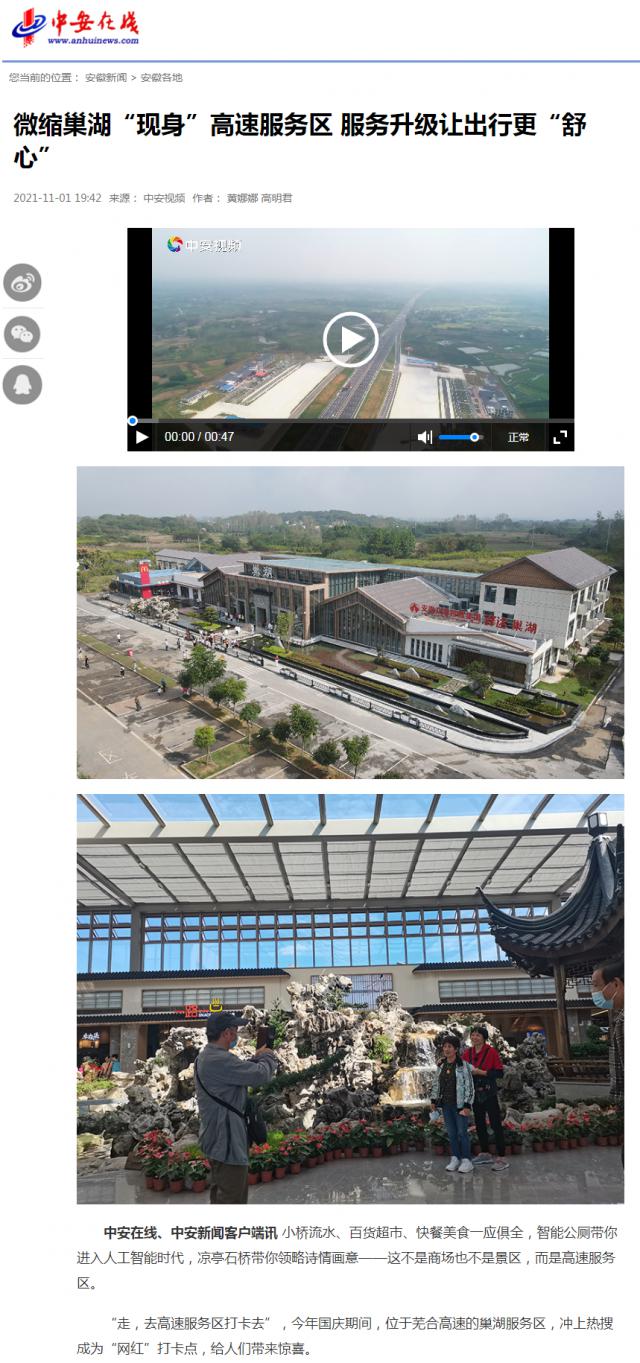Open 安徽新闻 breadcrumb link

click(105, 77)
